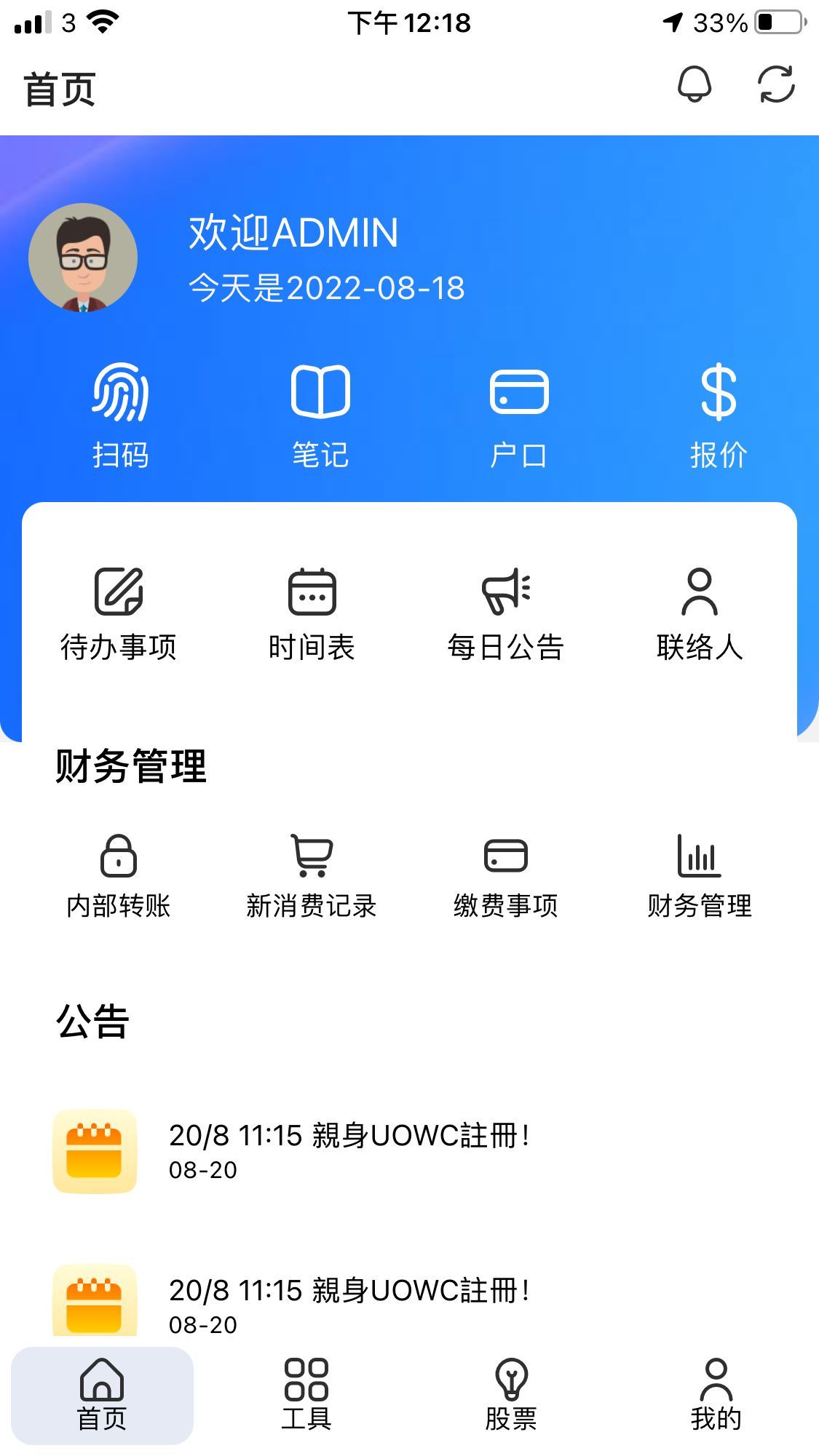Image resolution: width=819 pixels, height=1456 pixels.
Task: Open the 财务管理 chart shortcut
Action: 700,877
